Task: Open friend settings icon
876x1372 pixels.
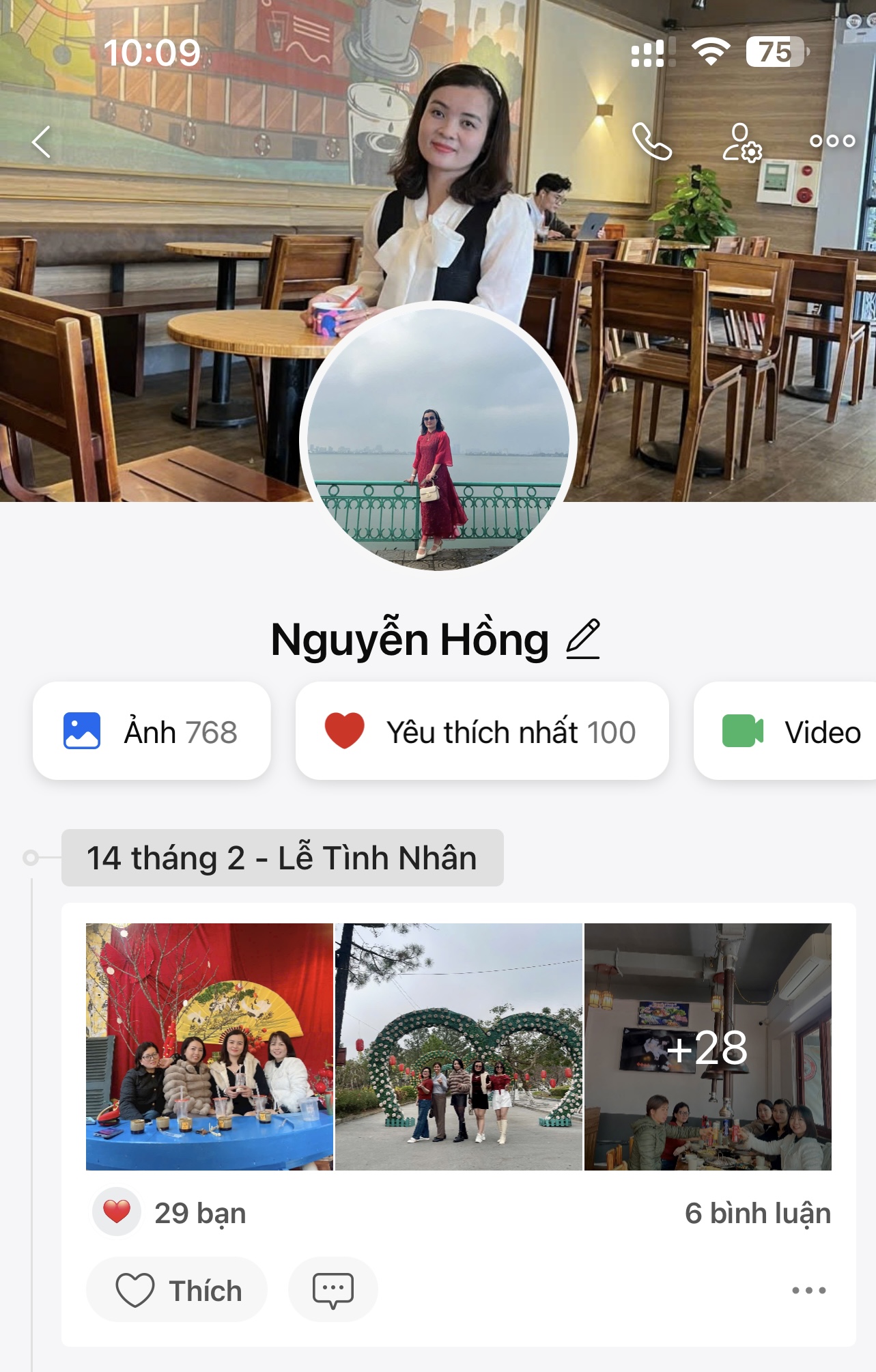Action: pyautogui.click(x=742, y=142)
